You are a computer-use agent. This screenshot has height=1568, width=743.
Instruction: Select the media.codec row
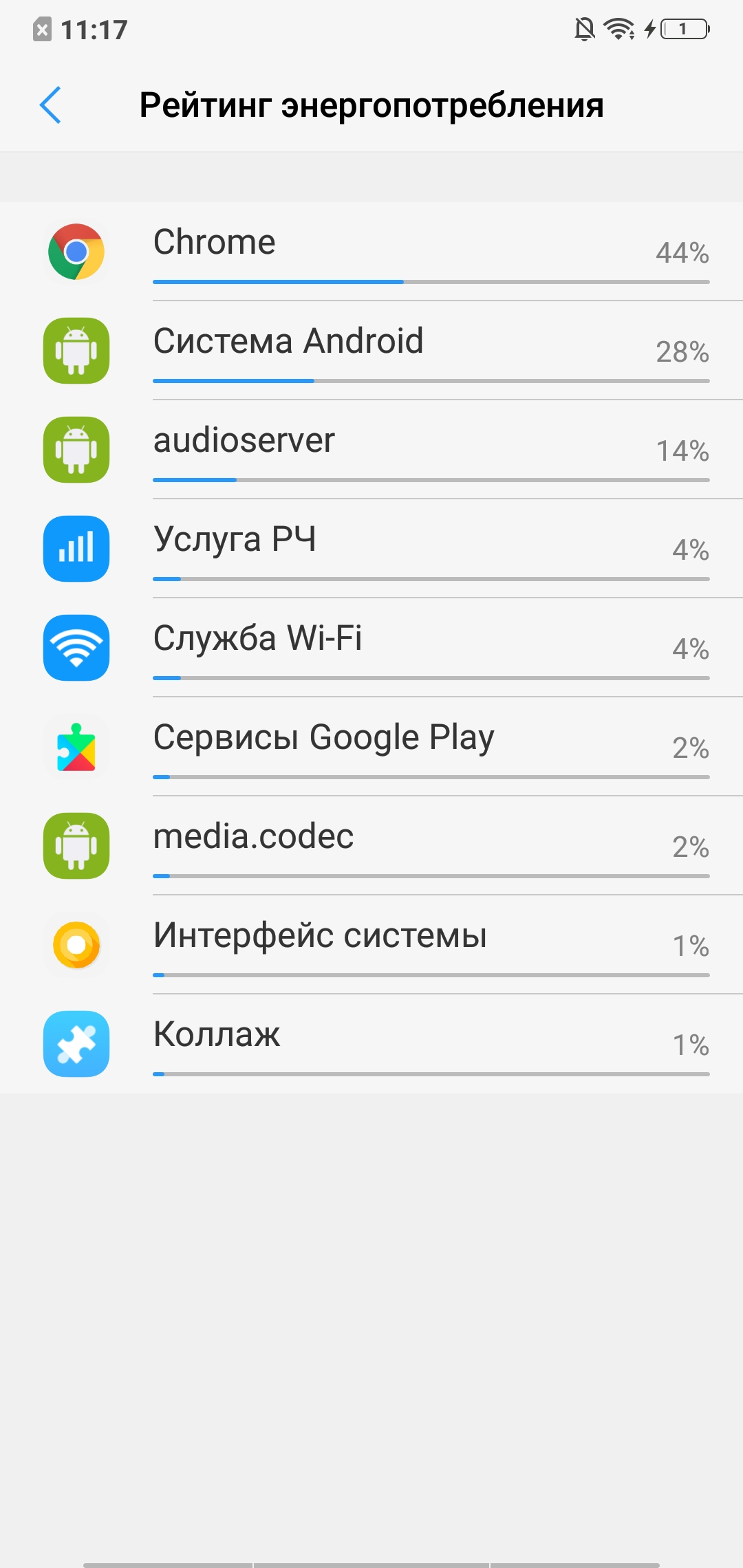(371, 846)
